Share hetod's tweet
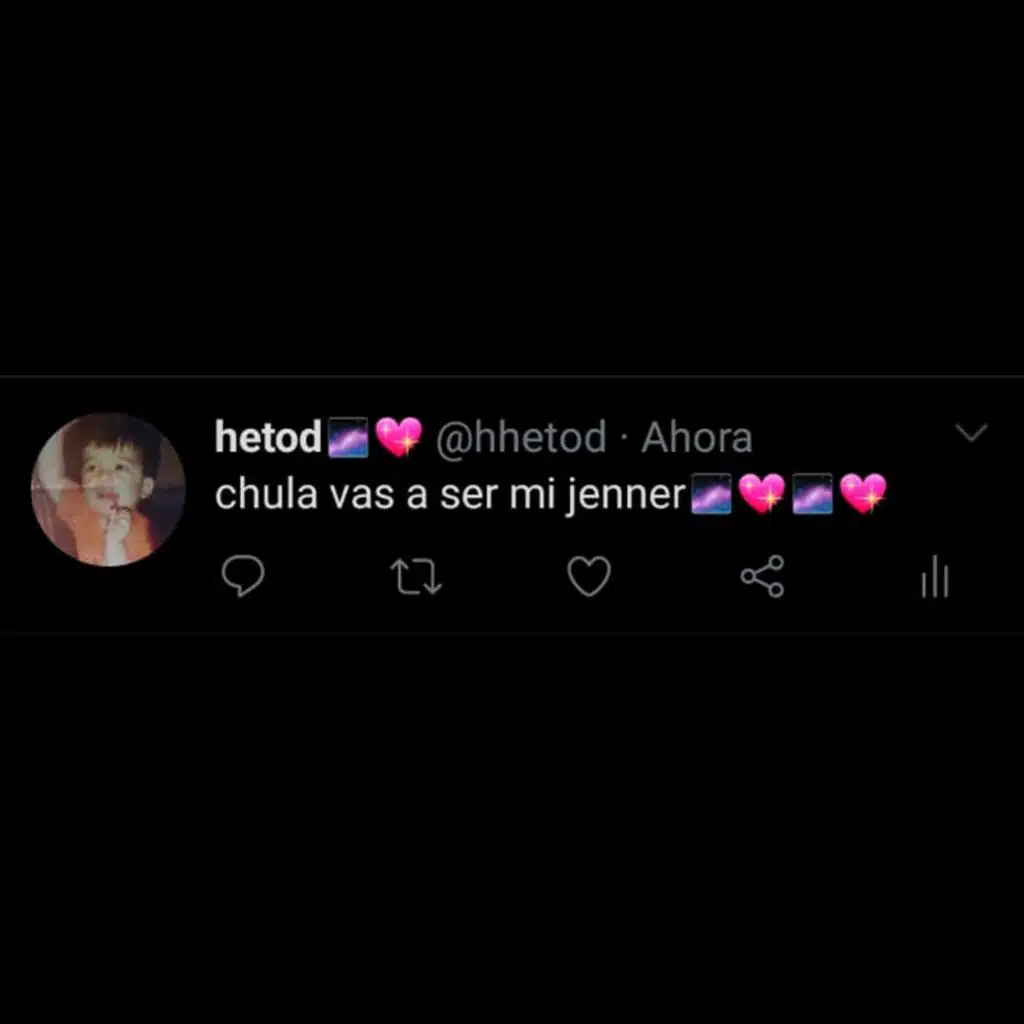Screen dimensions: 1024x1024 coord(762,577)
